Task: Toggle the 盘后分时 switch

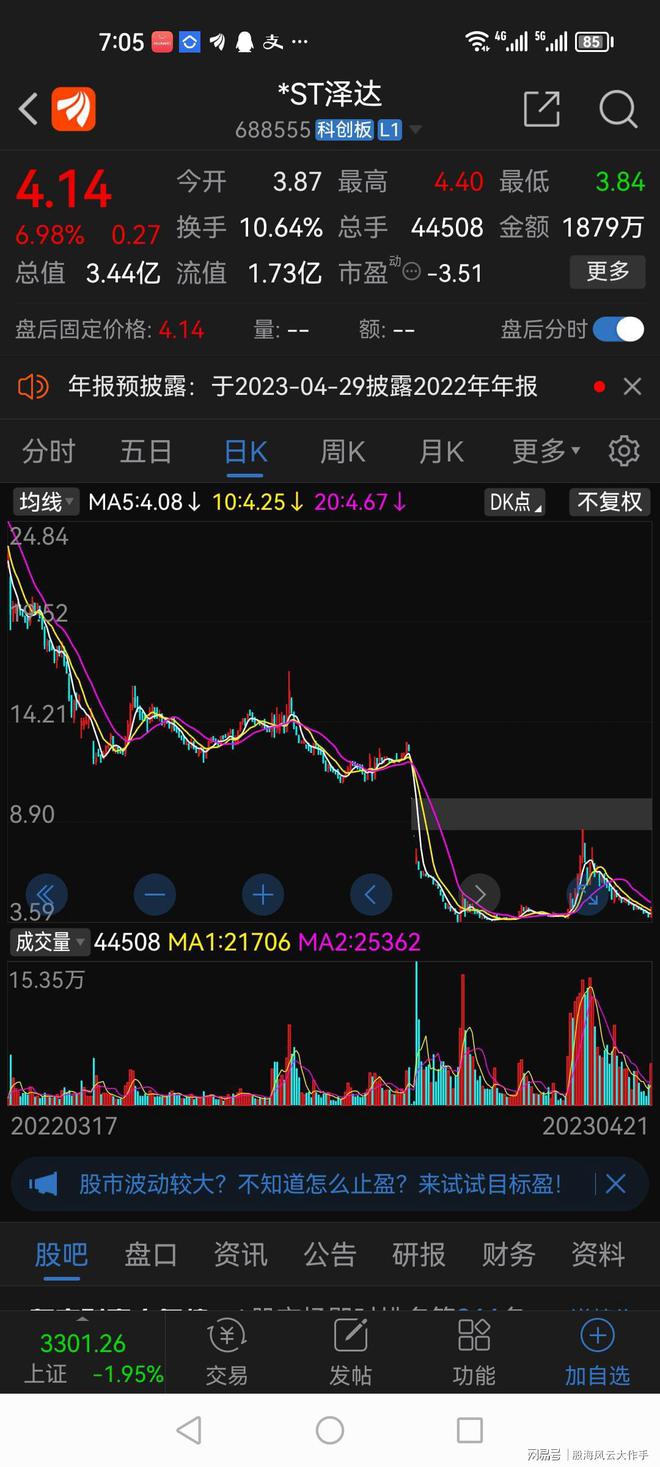Action: pyautogui.click(x=618, y=329)
